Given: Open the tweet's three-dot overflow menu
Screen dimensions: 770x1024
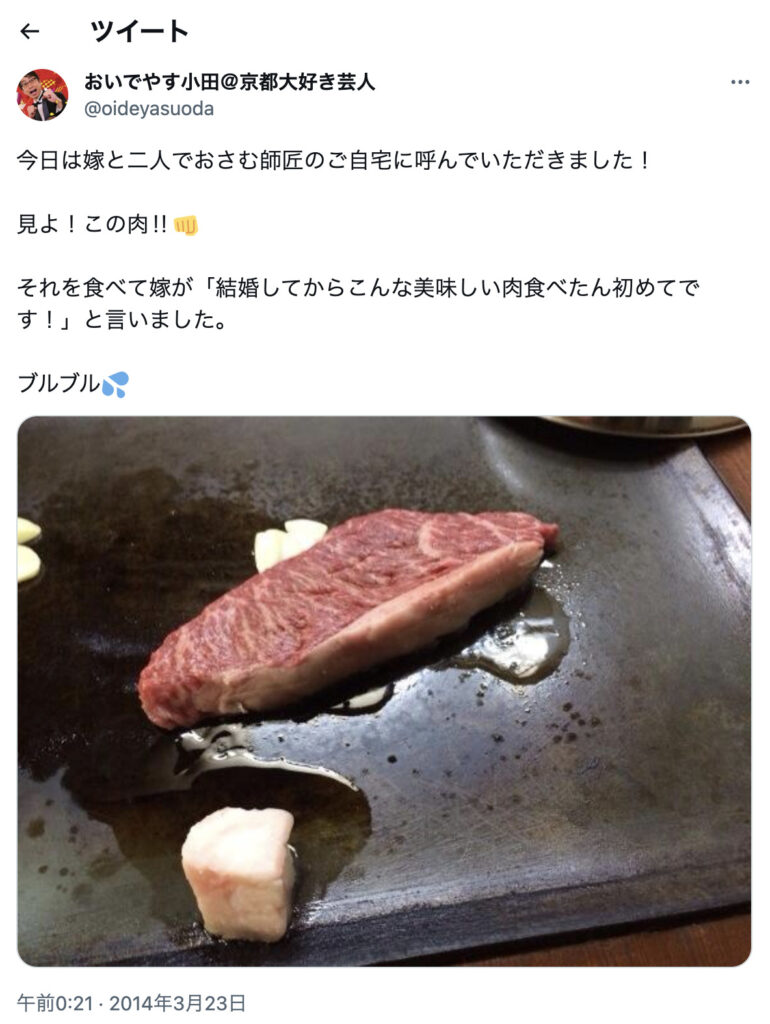Looking at the screenshot, I should (739, 82).
